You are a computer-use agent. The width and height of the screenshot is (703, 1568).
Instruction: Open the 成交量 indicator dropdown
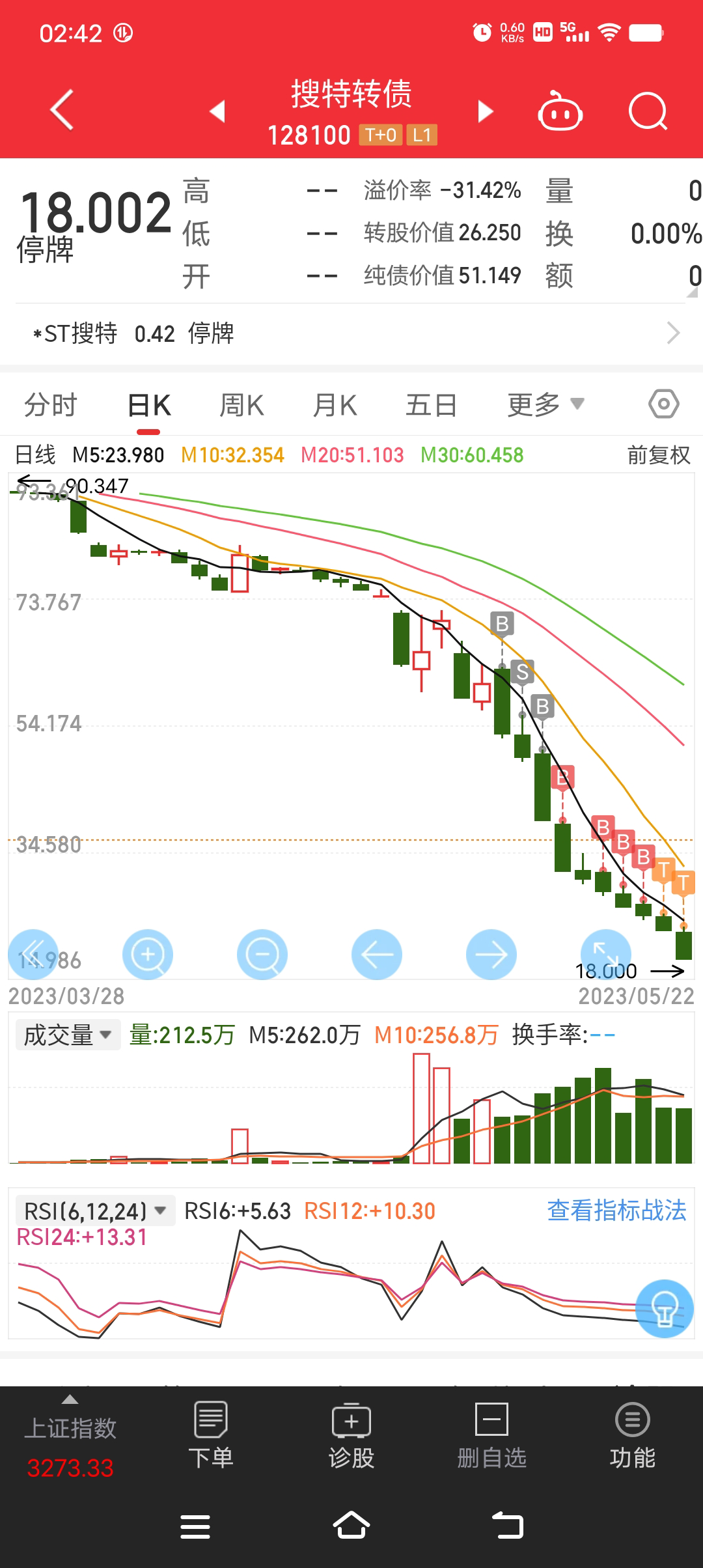point(68,1035)
